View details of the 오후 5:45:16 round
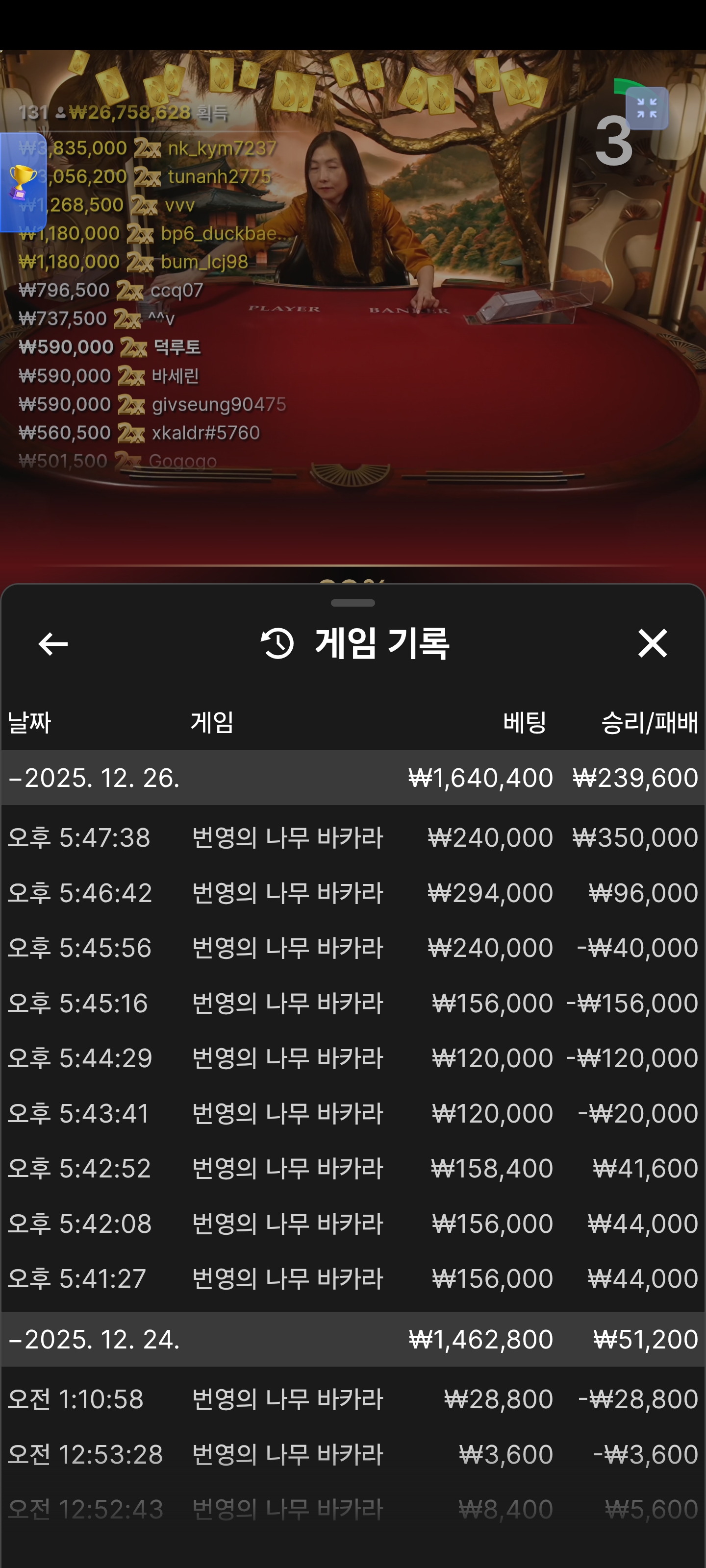The height and width of the screenshot is (1568, 706). coord(353,1003)
